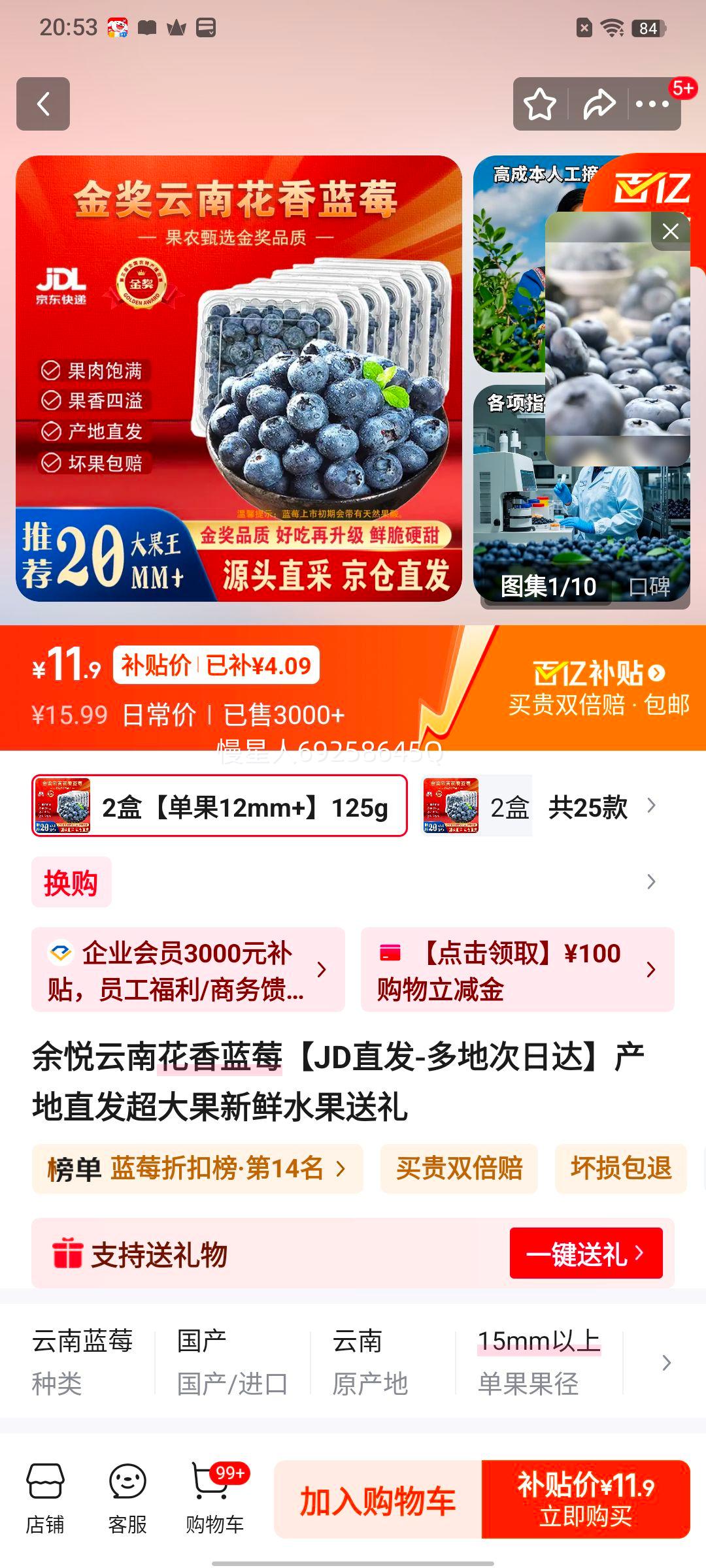
Task: Expand the 换购 trade-in section
Action: tap(649, 881)
